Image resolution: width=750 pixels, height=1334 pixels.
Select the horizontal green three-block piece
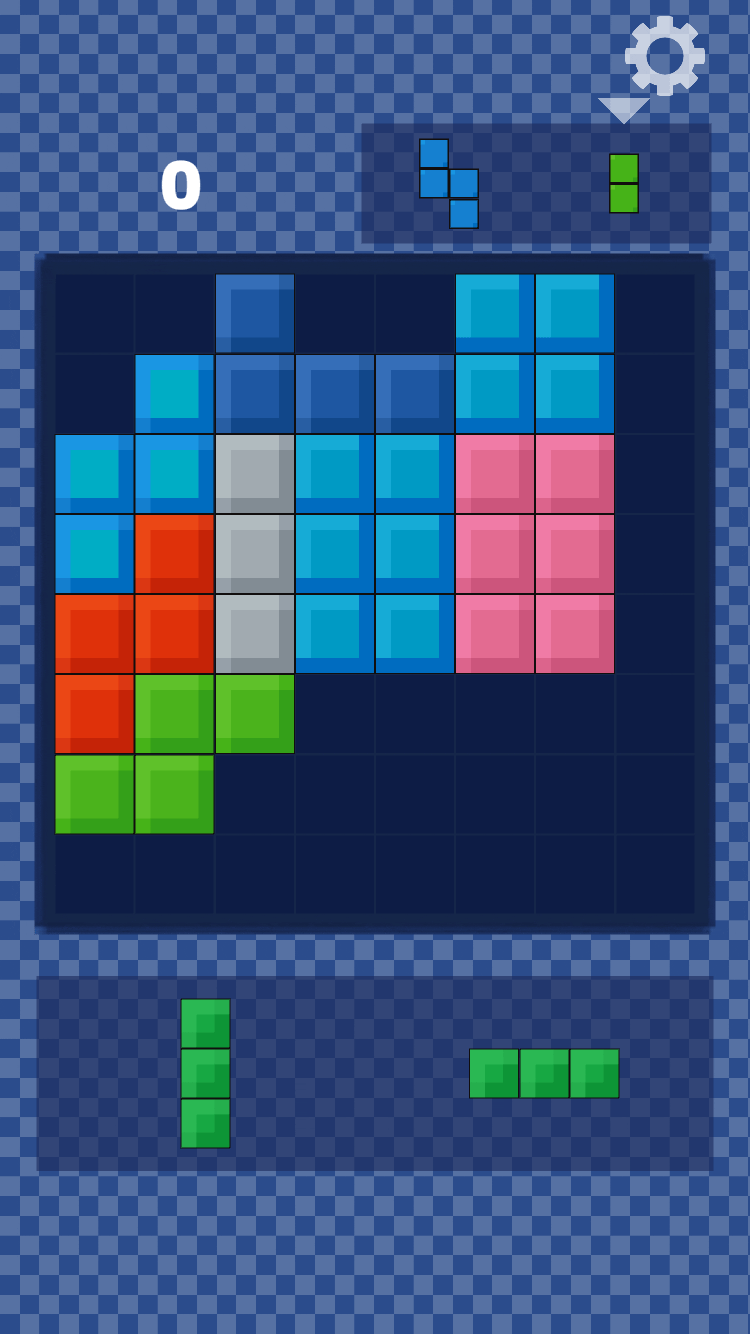pyautogui.click(x=544, y=1073)
